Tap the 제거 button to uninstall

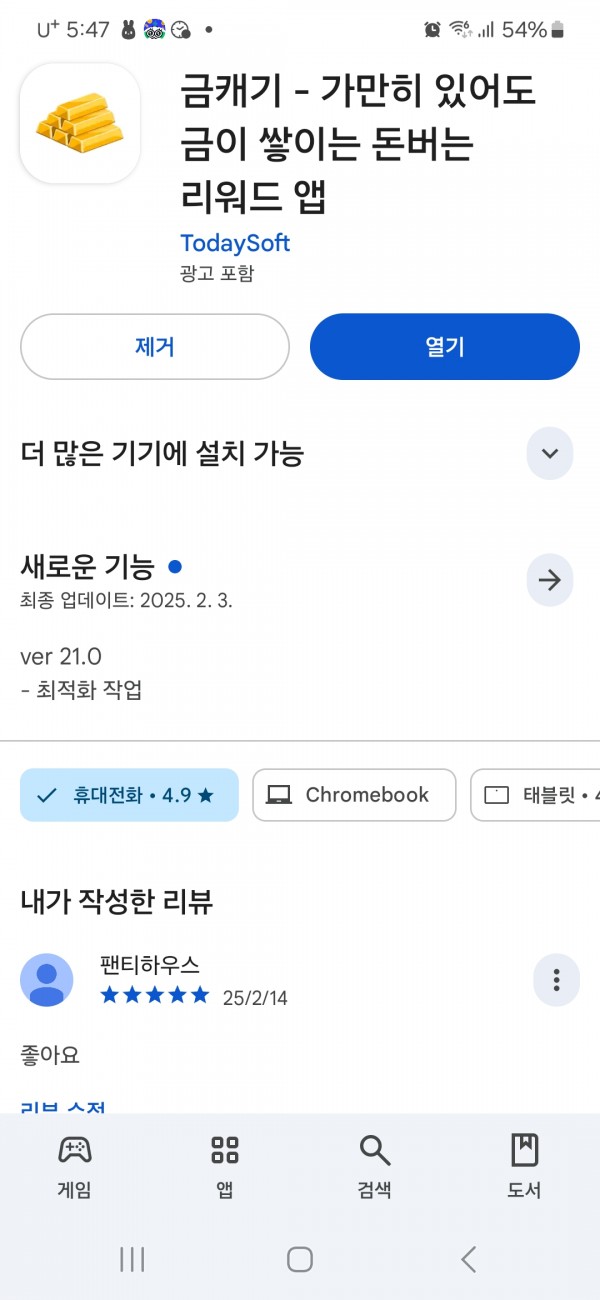tap(155, 347)
